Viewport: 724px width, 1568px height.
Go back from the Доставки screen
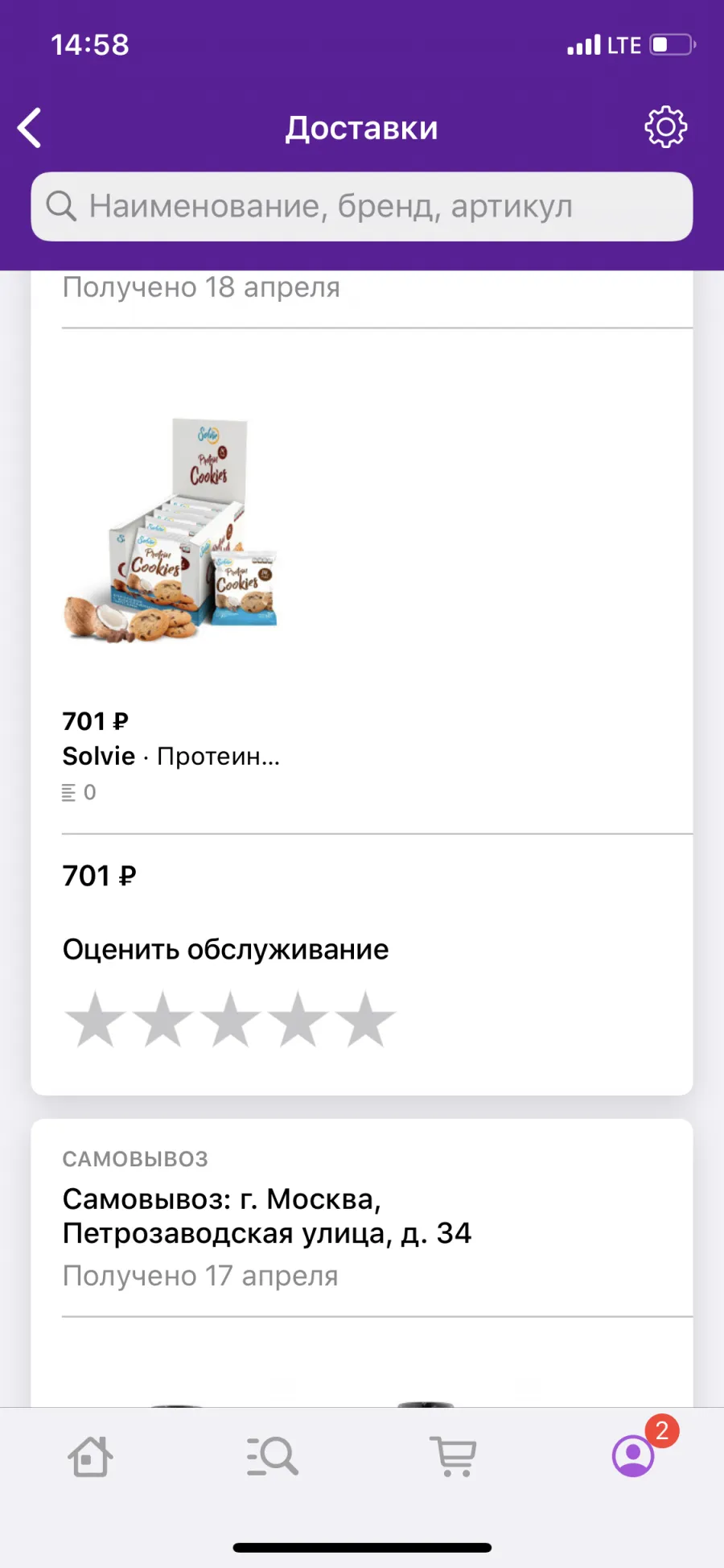tap(30, 128)
